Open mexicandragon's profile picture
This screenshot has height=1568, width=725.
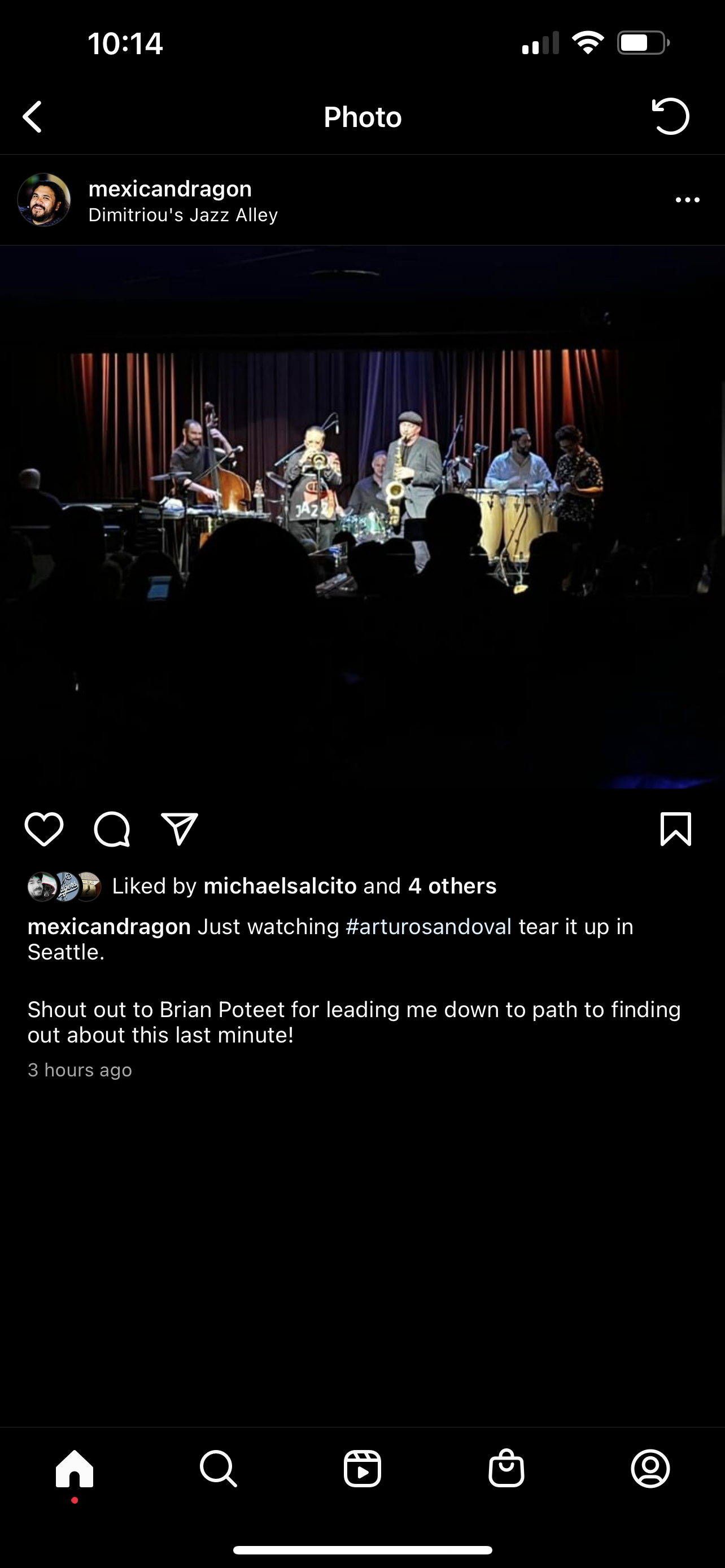click(x=44, y=200)
